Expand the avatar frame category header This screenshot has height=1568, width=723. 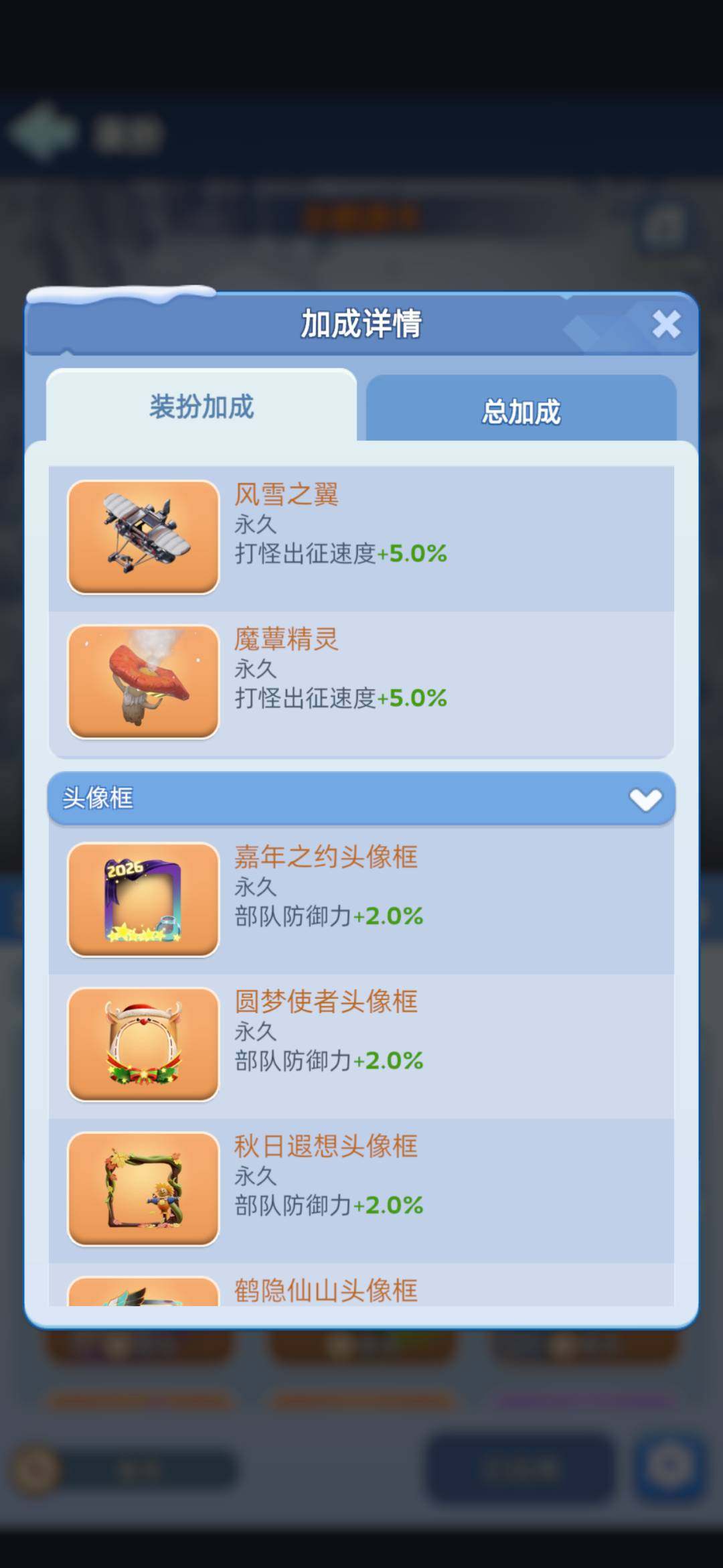[x=361, y=800]
